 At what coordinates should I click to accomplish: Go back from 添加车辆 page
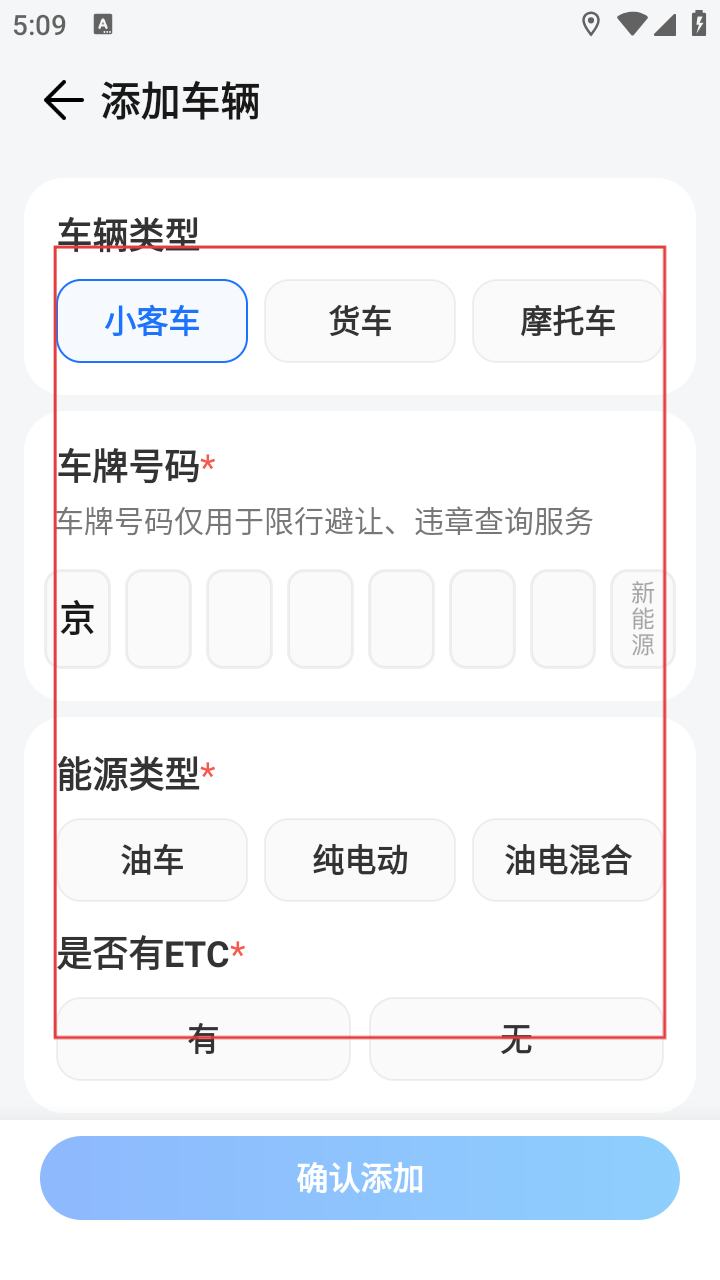coord(63,101)
